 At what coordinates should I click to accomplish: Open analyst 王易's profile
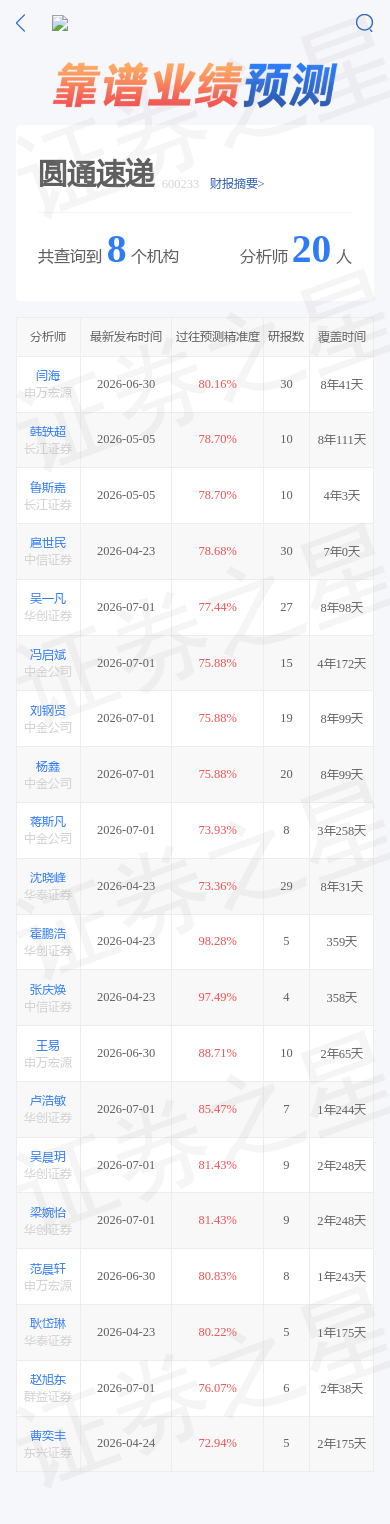(48, 1045)
